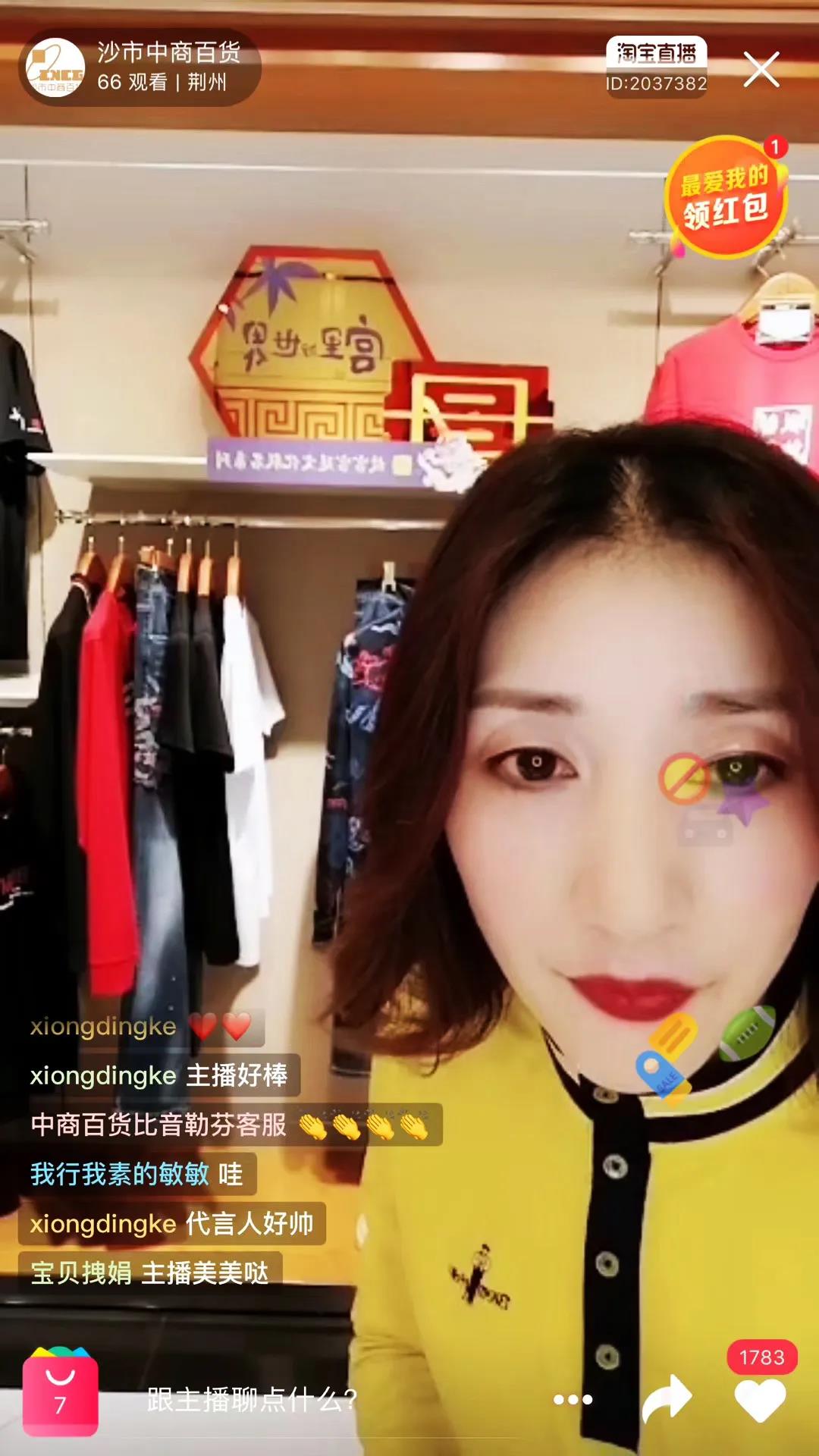Open 沙市中商百货 streamer profile

click(x=56, y=68)
